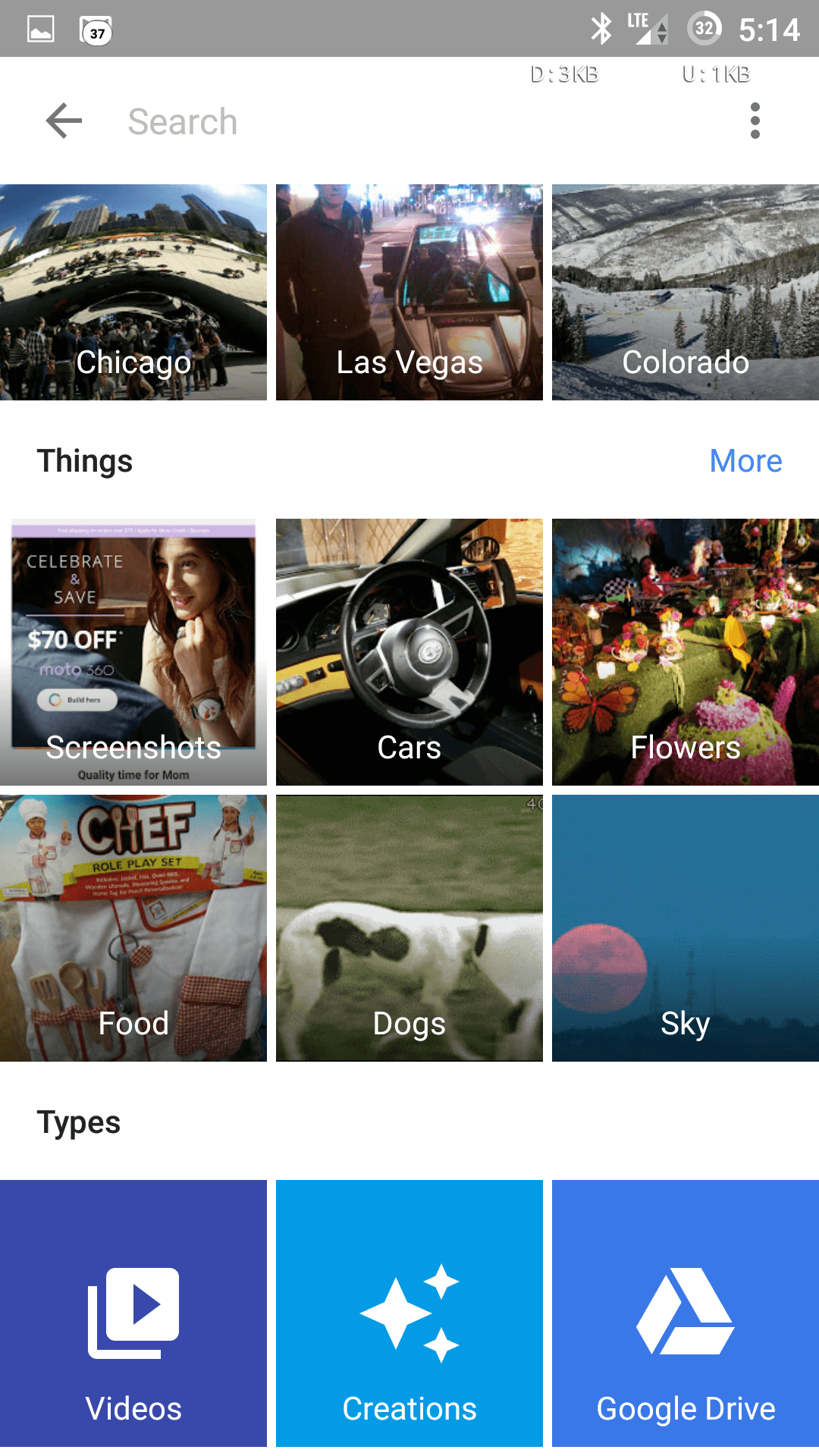Open the Screenshots category
The height and width of the screenshot is (1456, 819).
133,652
